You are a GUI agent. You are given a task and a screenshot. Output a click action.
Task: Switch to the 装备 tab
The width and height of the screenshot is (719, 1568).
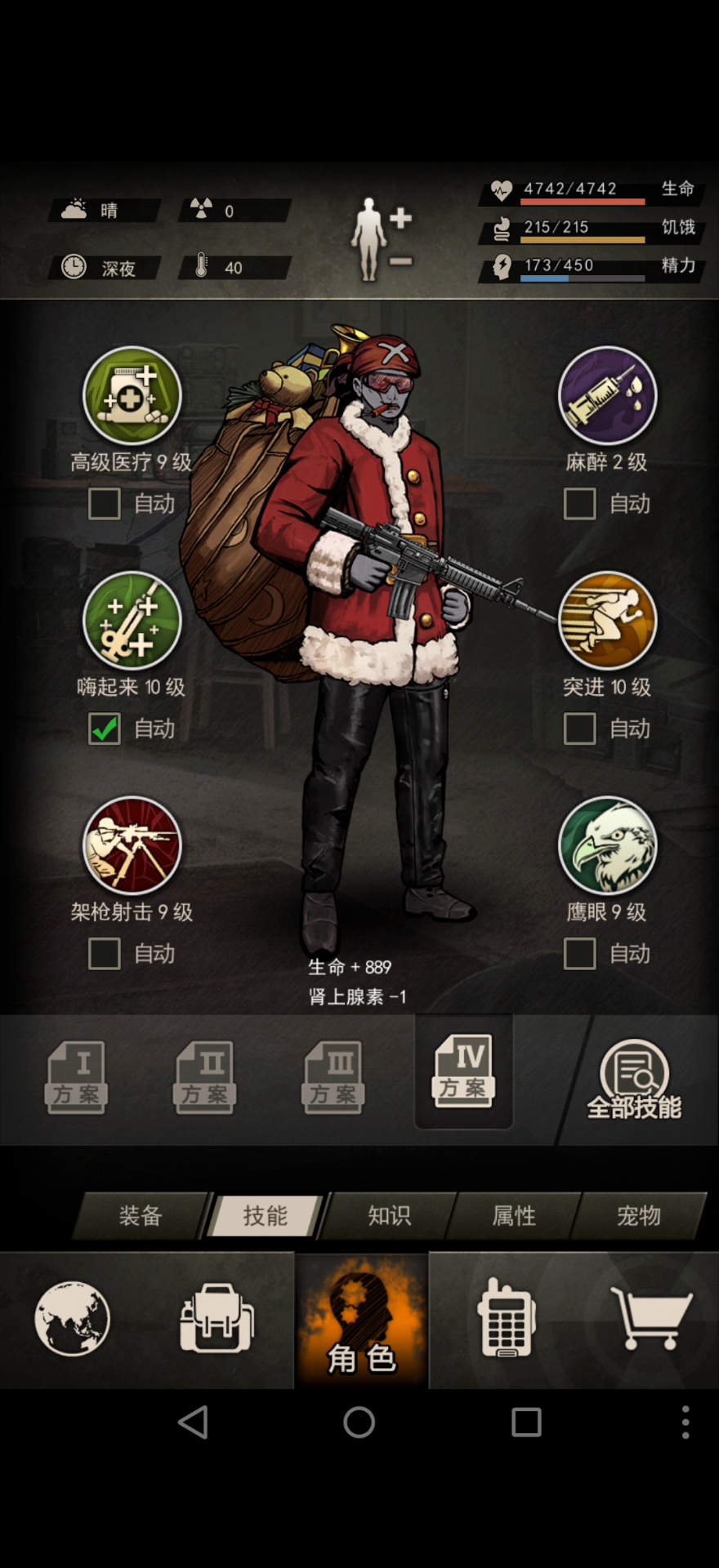tap(141, 1216)
